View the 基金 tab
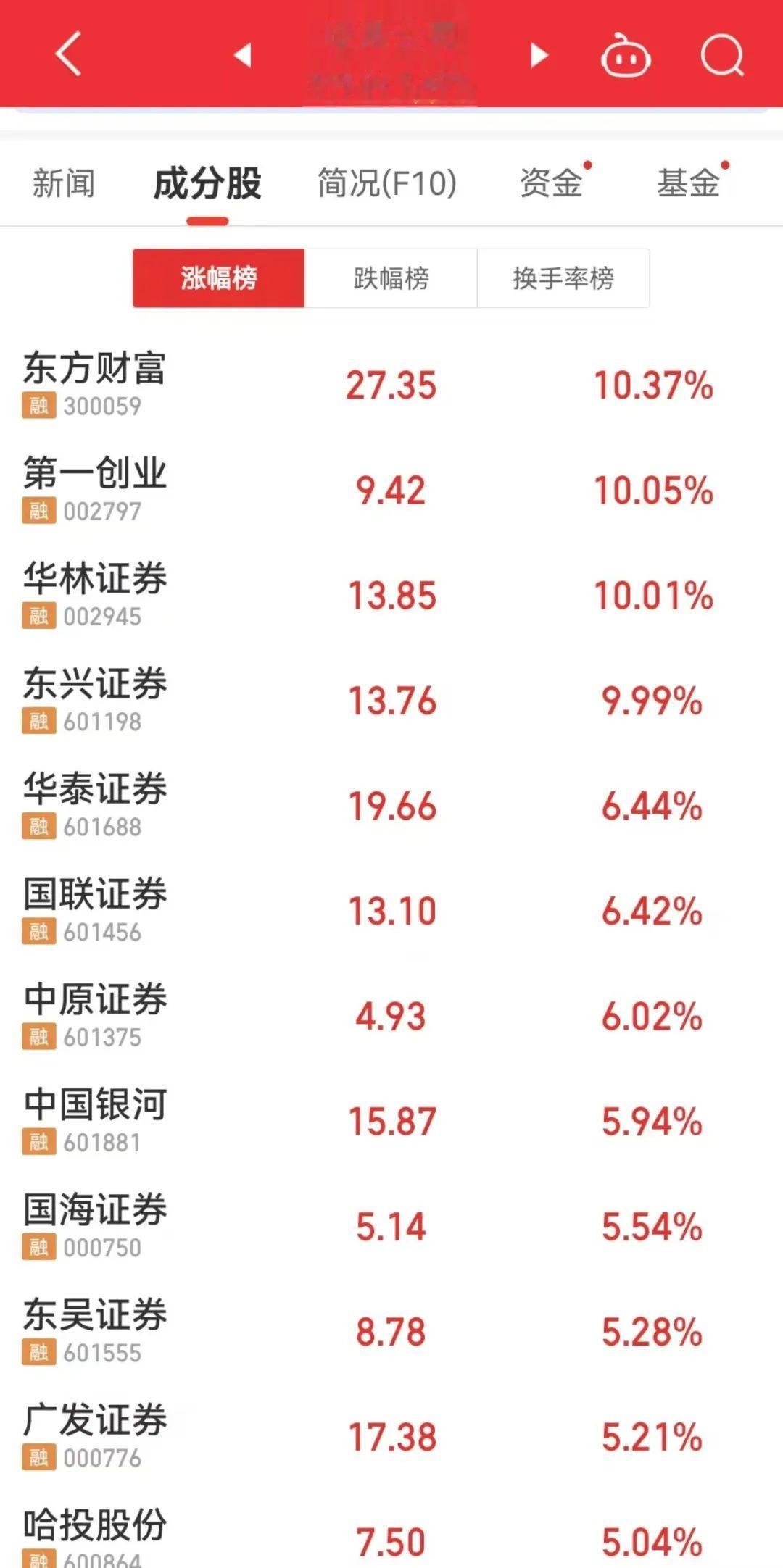Screen dimensions: 783x1568 pos(688,183)
